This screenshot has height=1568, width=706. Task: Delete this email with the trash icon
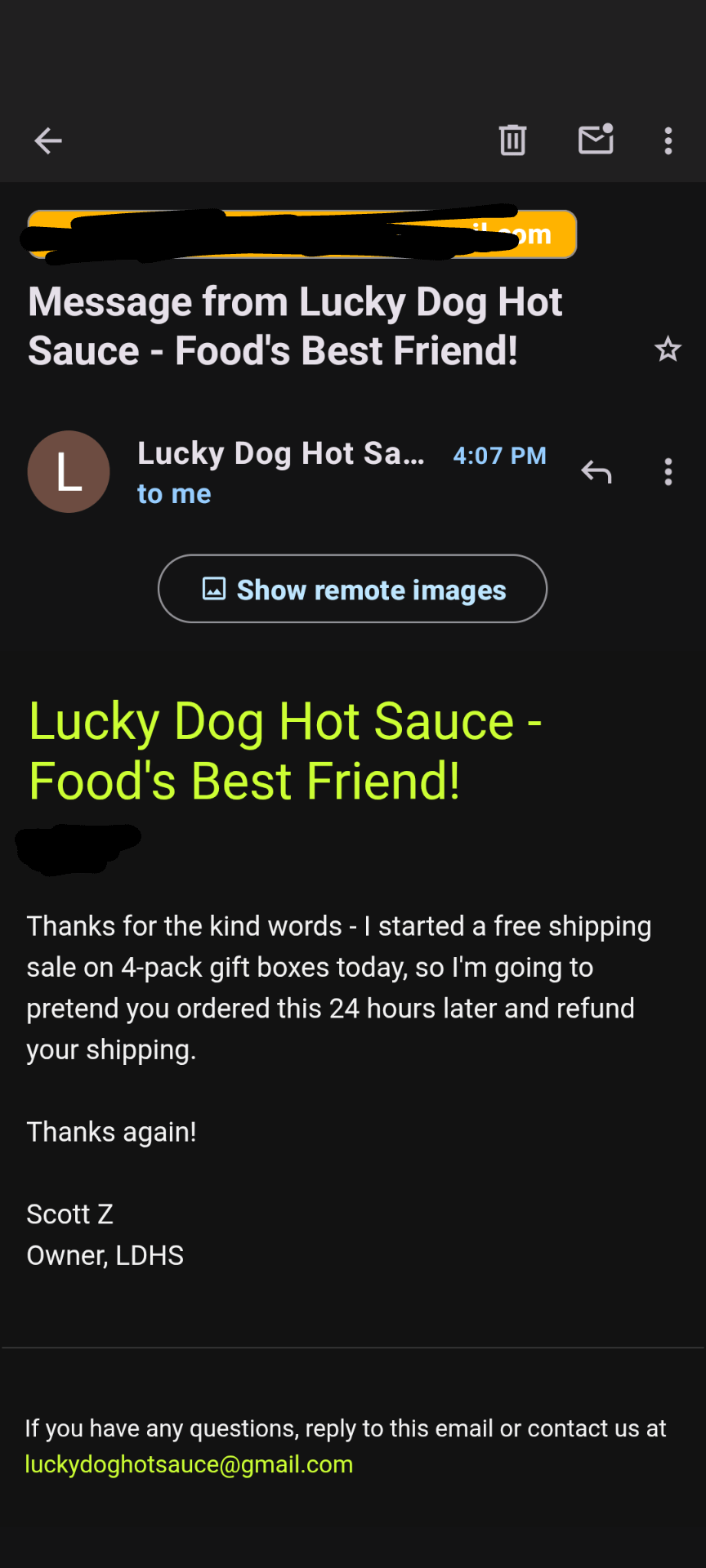[x=512, y=140]
